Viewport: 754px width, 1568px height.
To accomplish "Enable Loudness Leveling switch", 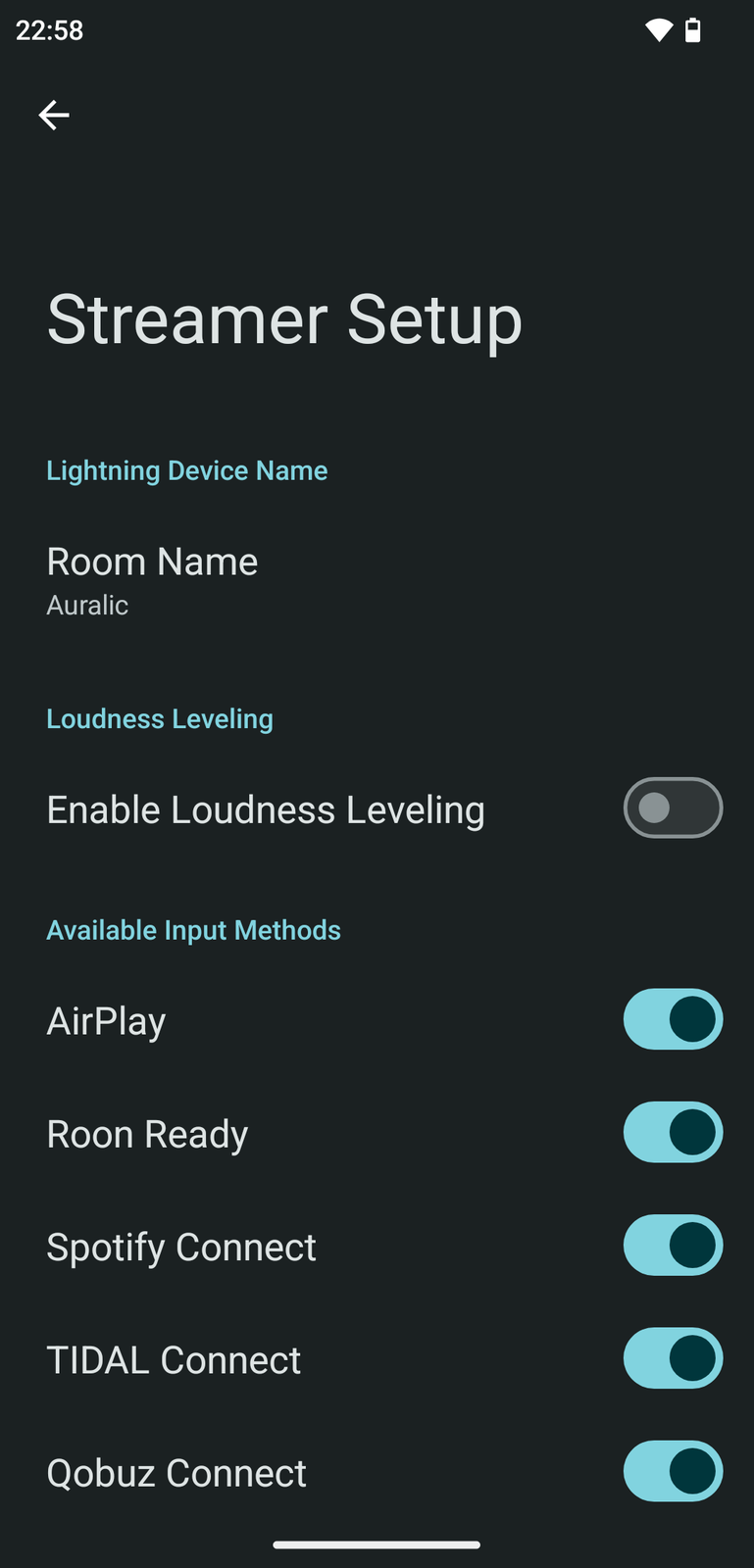I will [673, 808].
